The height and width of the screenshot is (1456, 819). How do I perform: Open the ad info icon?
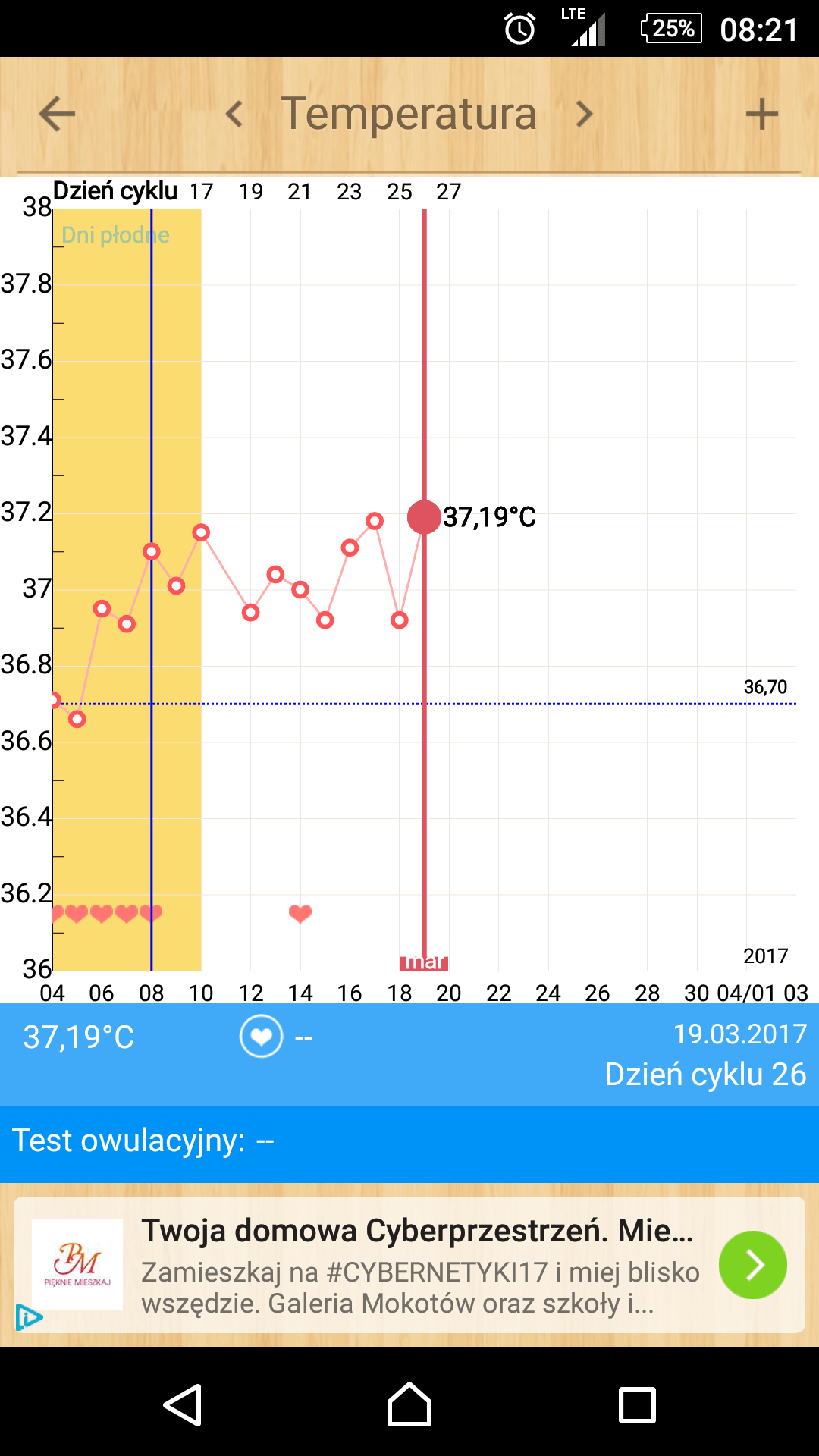tap(28, 1317)
